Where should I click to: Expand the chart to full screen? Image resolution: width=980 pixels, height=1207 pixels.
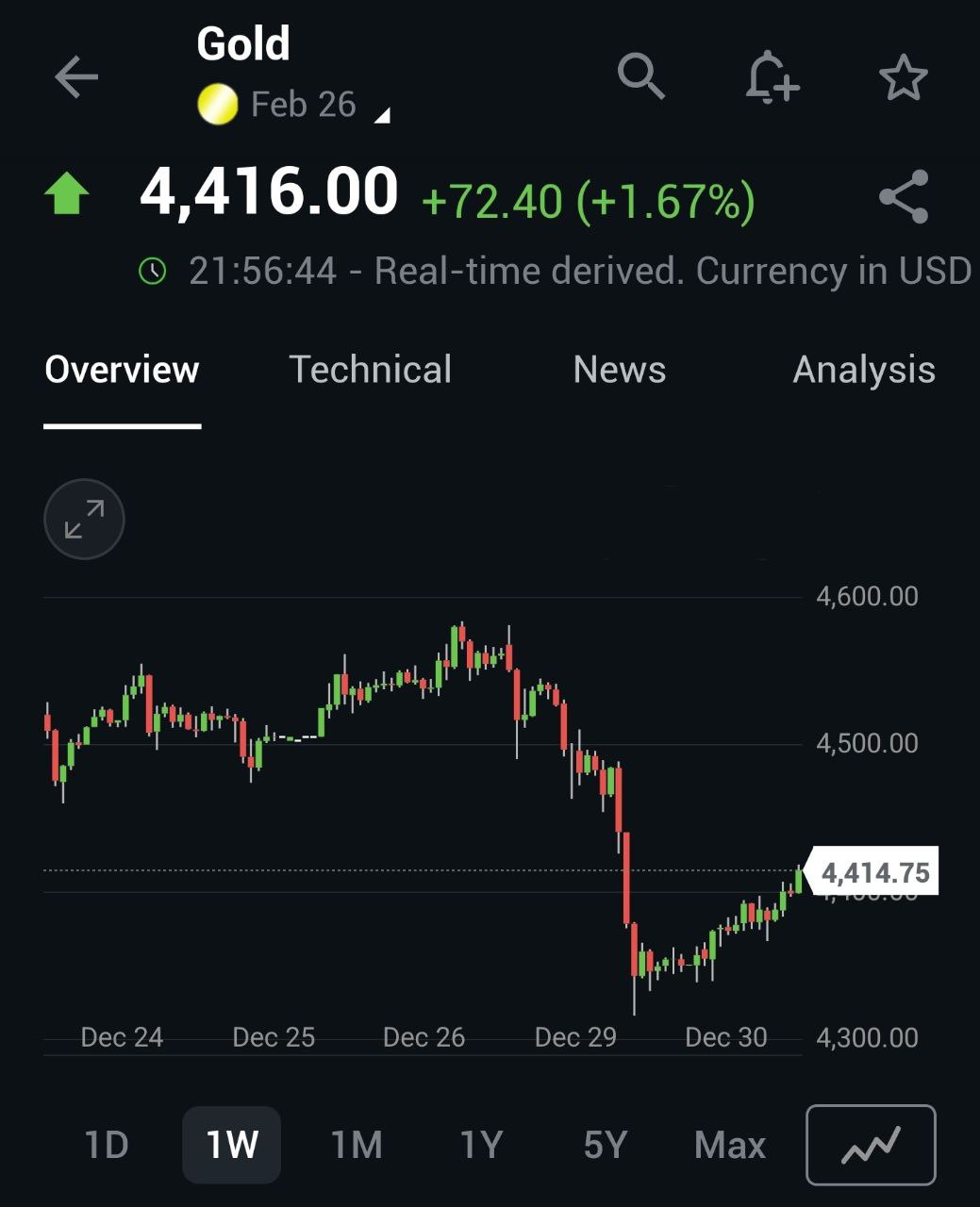[x=84, y=520]
